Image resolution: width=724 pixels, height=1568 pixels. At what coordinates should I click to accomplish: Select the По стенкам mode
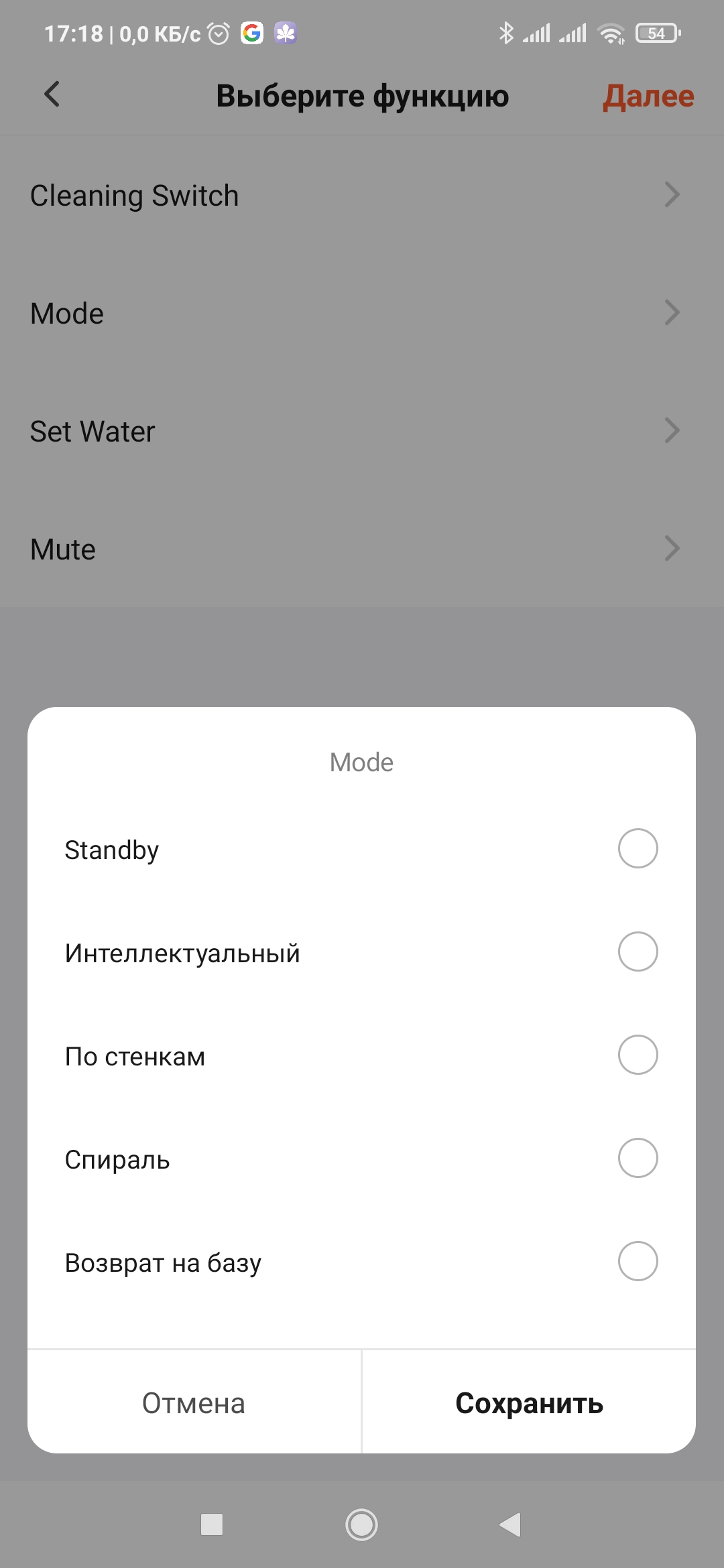(x=361, y=1055)
